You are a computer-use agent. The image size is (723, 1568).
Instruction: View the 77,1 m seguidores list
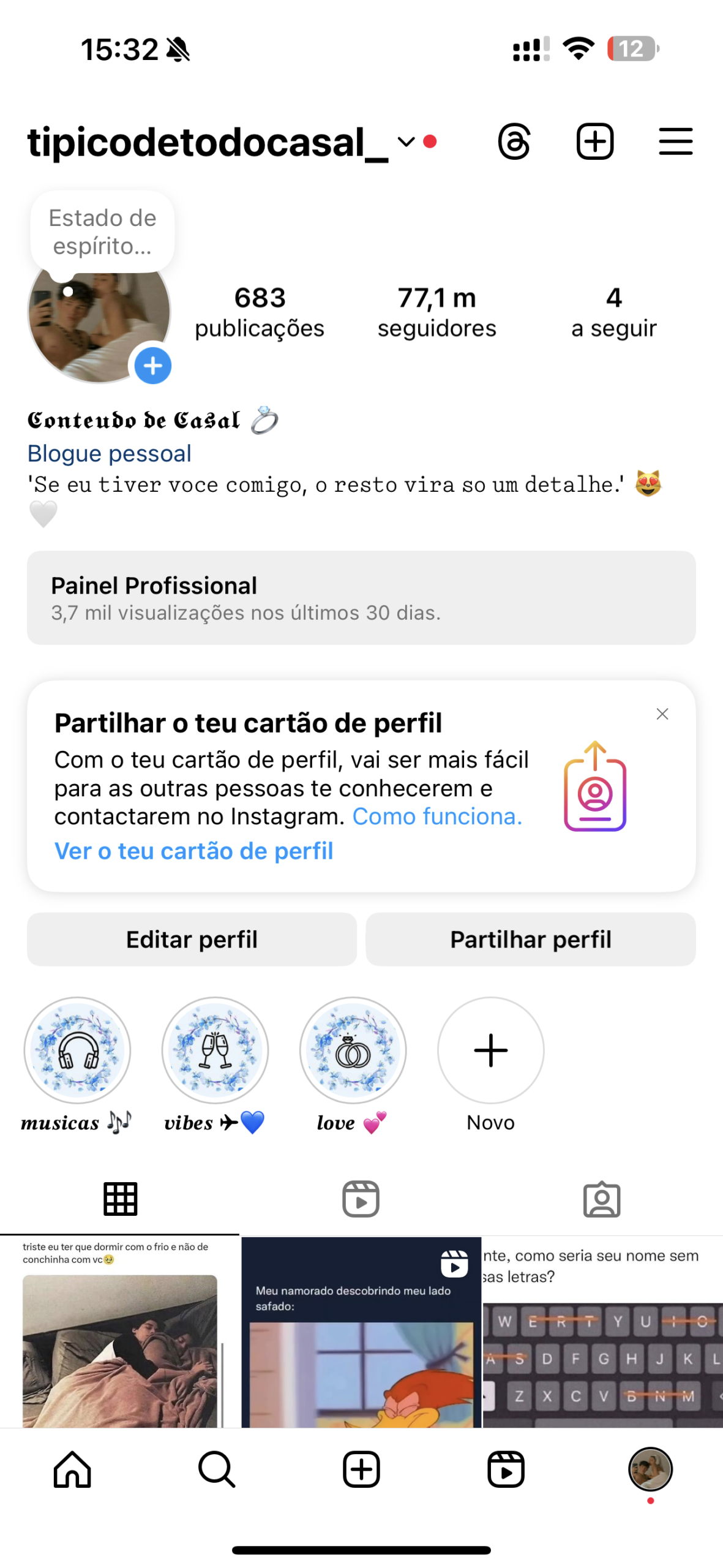tap(436, 312)
